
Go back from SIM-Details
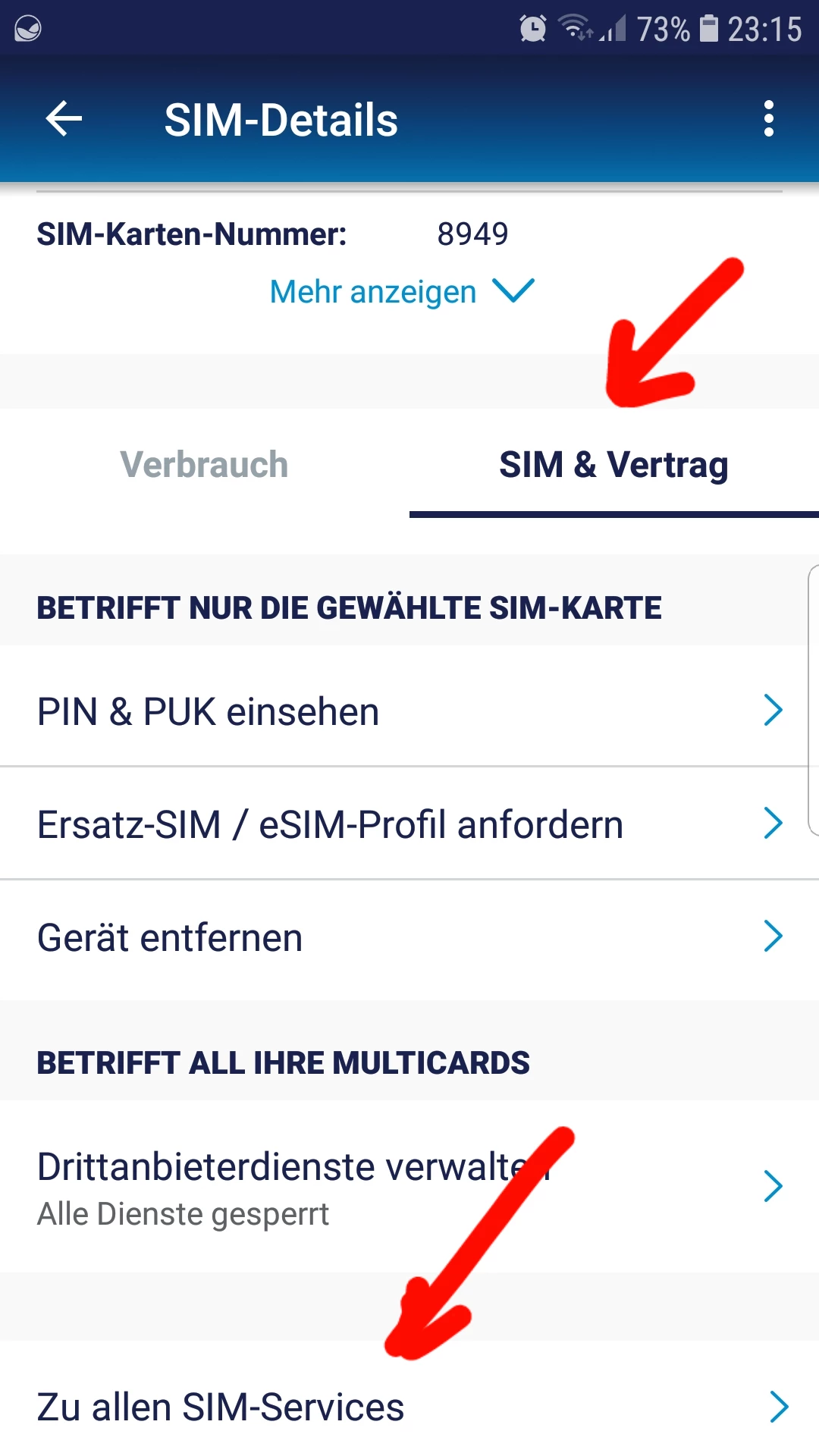[64, 119]
